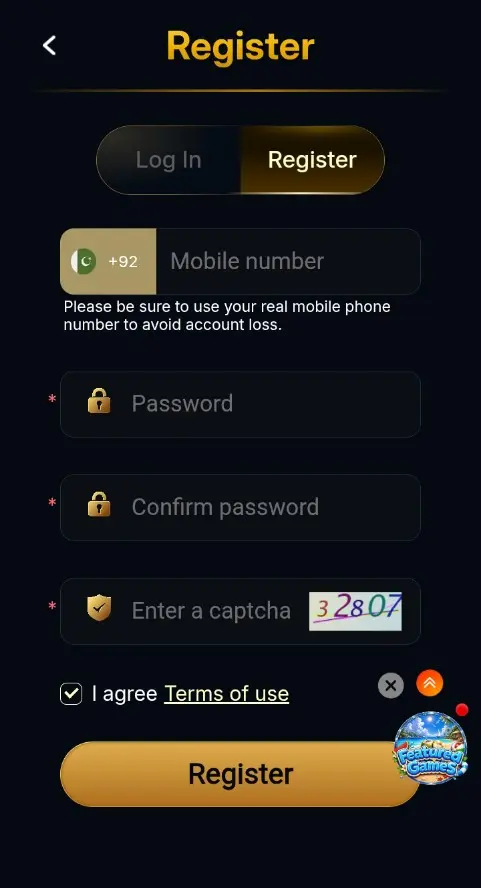Screen dimensions: 481x888
Task: Switch to the Log In tab
Action: point(168,160)
